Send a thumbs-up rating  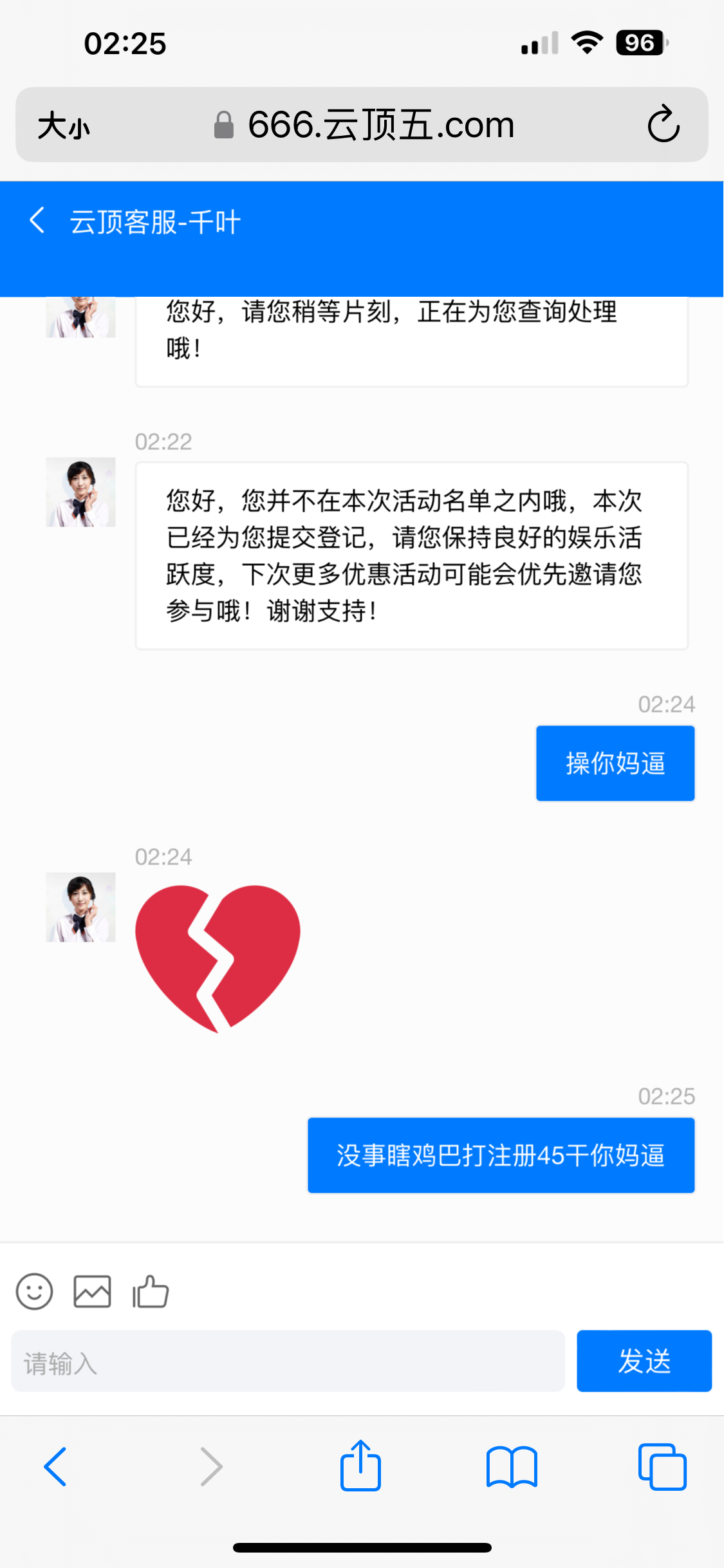tap(151, 1291)
